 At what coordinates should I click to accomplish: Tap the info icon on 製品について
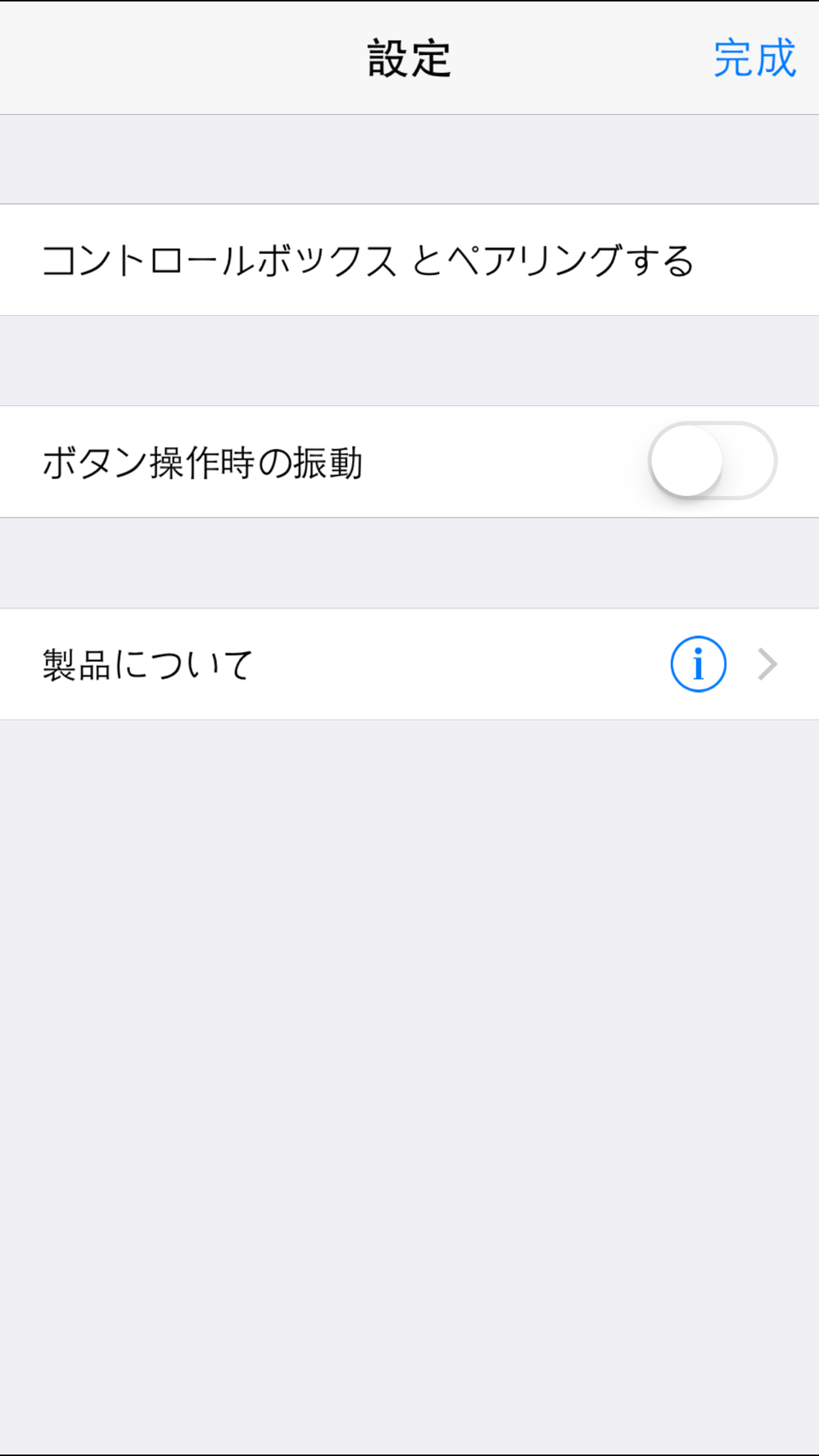tap(699, 664)
